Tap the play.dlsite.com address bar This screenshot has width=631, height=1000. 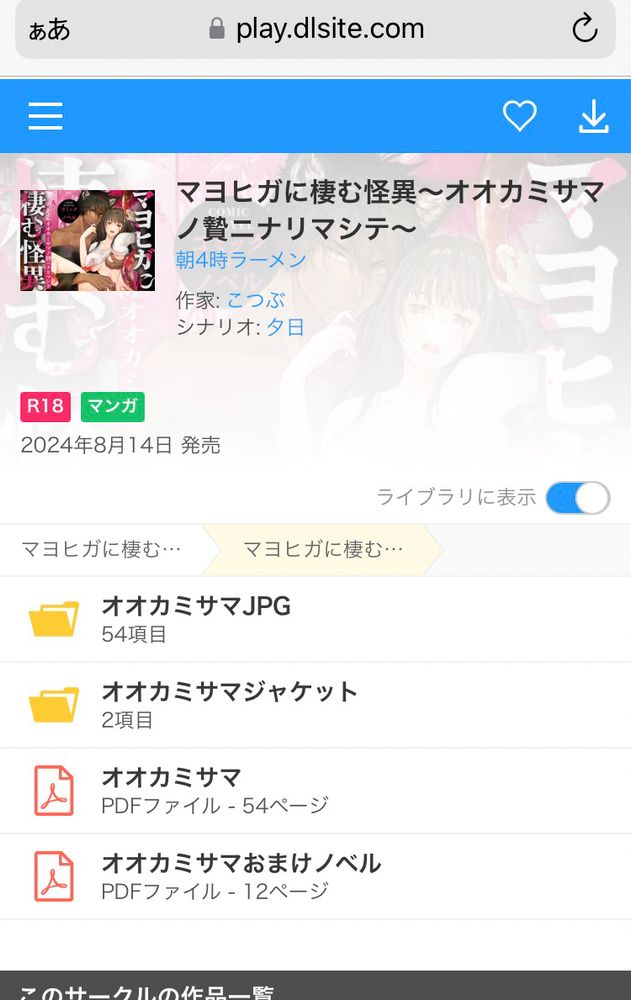point(316,30)
